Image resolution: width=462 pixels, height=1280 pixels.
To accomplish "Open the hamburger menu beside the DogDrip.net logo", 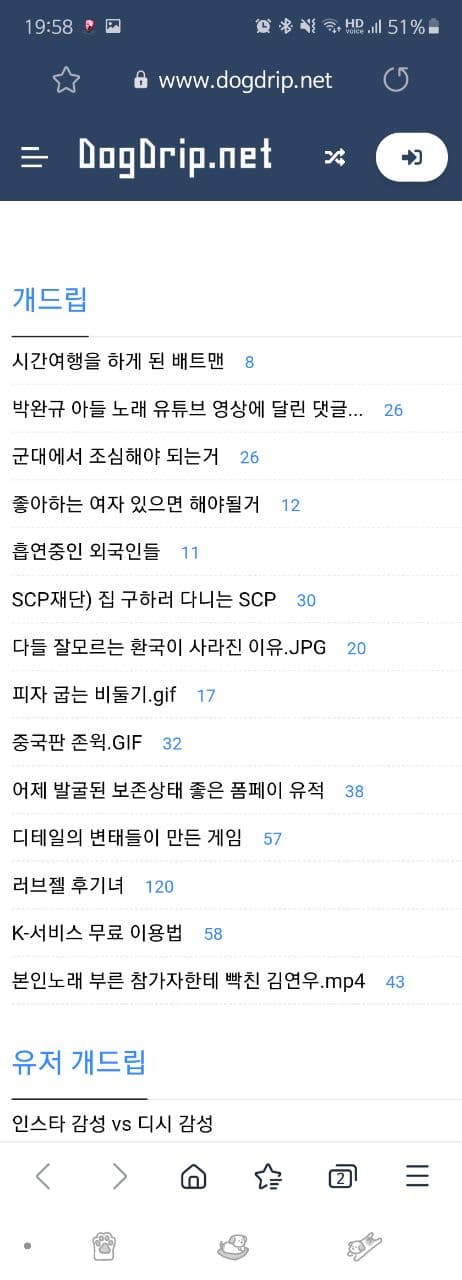I will pyautogui.click(x=35, y=157).
